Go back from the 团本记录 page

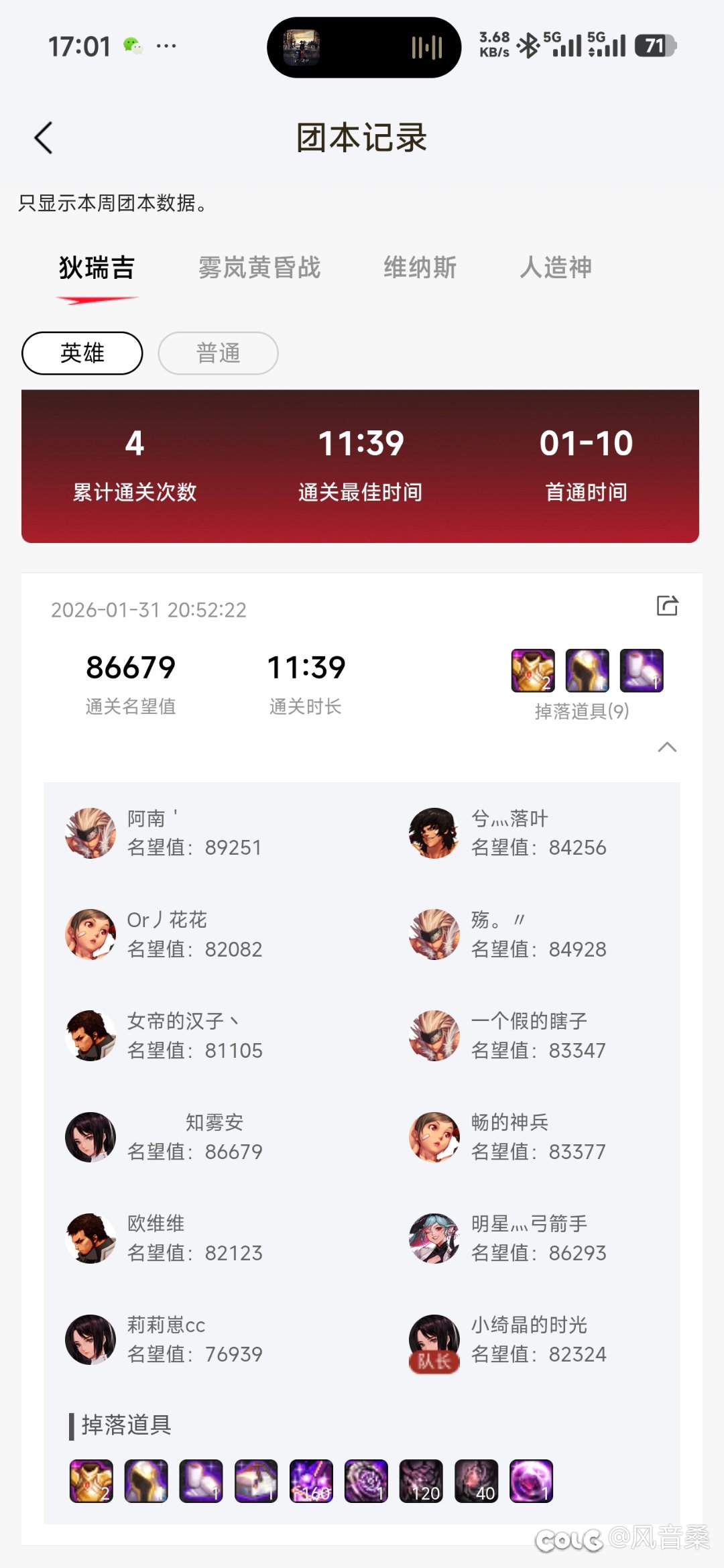coord(44,138)
